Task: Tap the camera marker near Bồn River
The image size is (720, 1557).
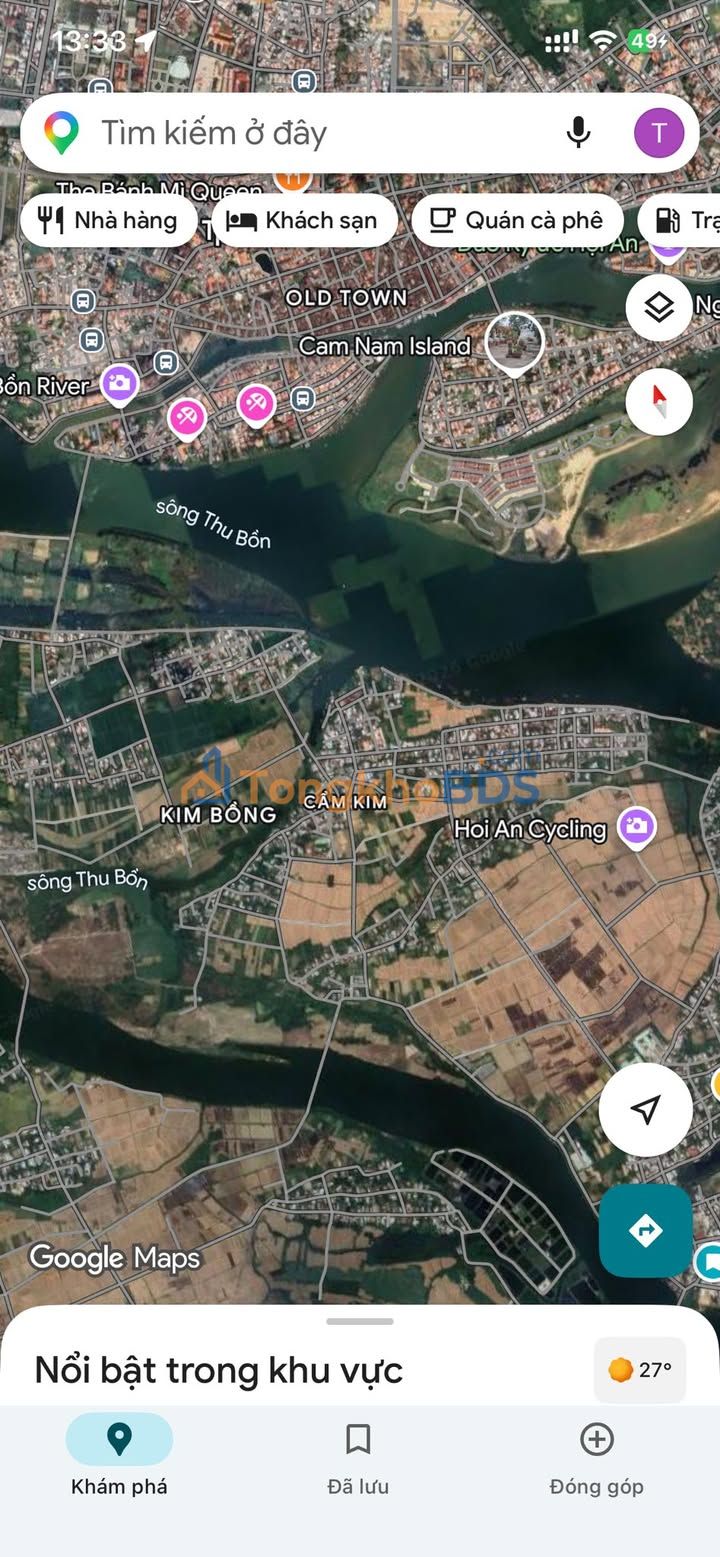Action: tap(119, 383)
